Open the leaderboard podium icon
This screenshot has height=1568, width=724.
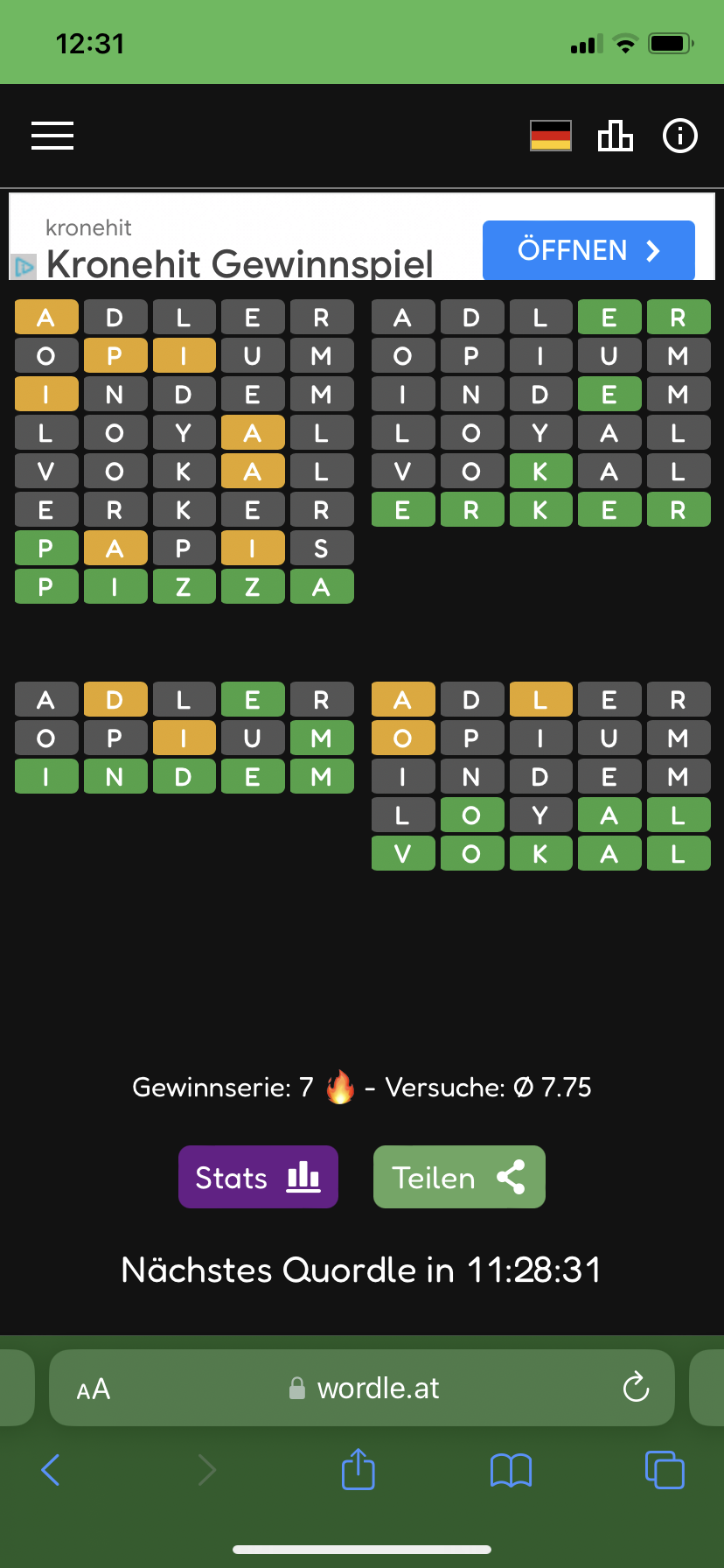click(x=615, y=136)
